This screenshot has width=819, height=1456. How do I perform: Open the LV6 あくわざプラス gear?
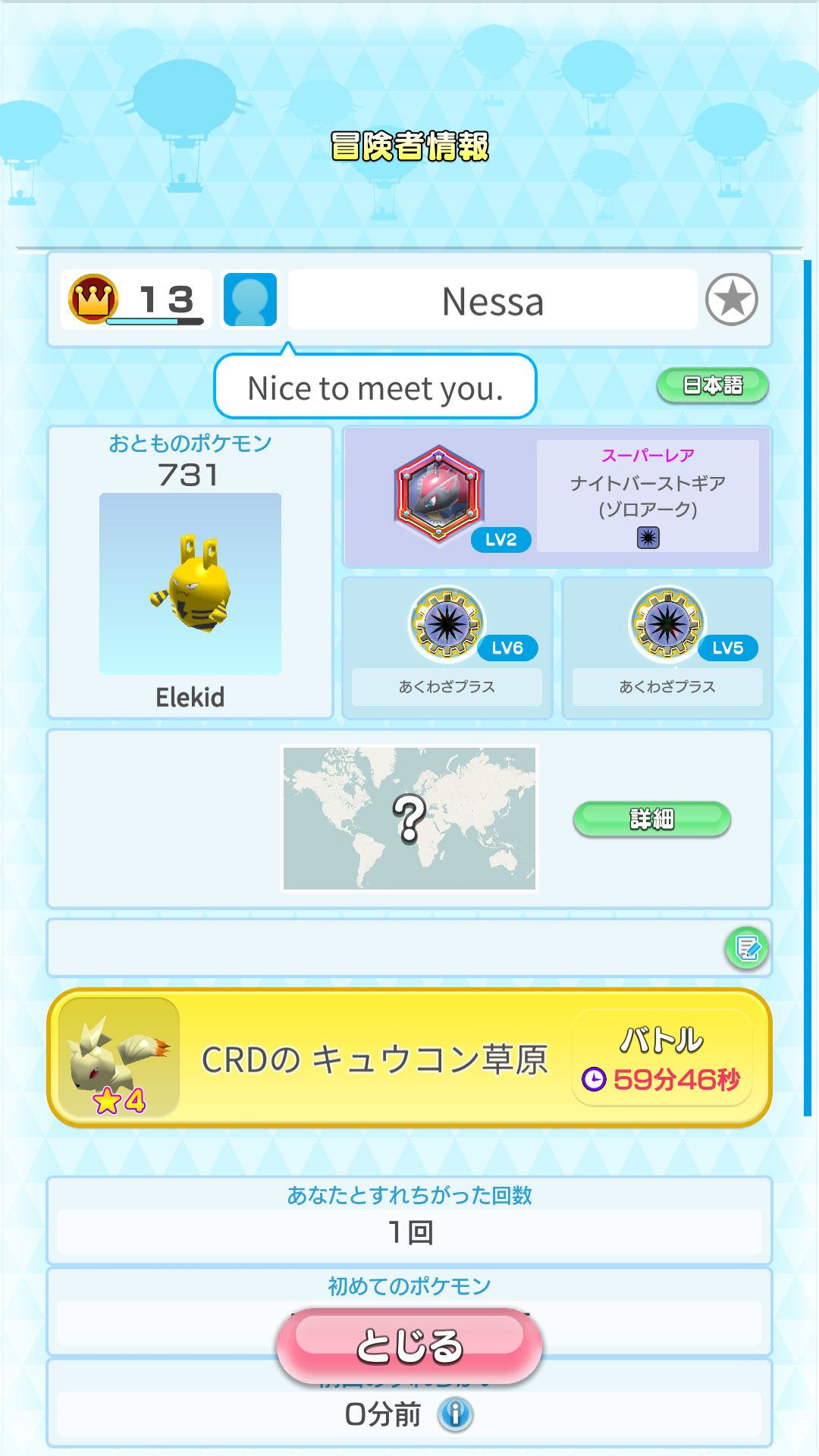point(447,647)
